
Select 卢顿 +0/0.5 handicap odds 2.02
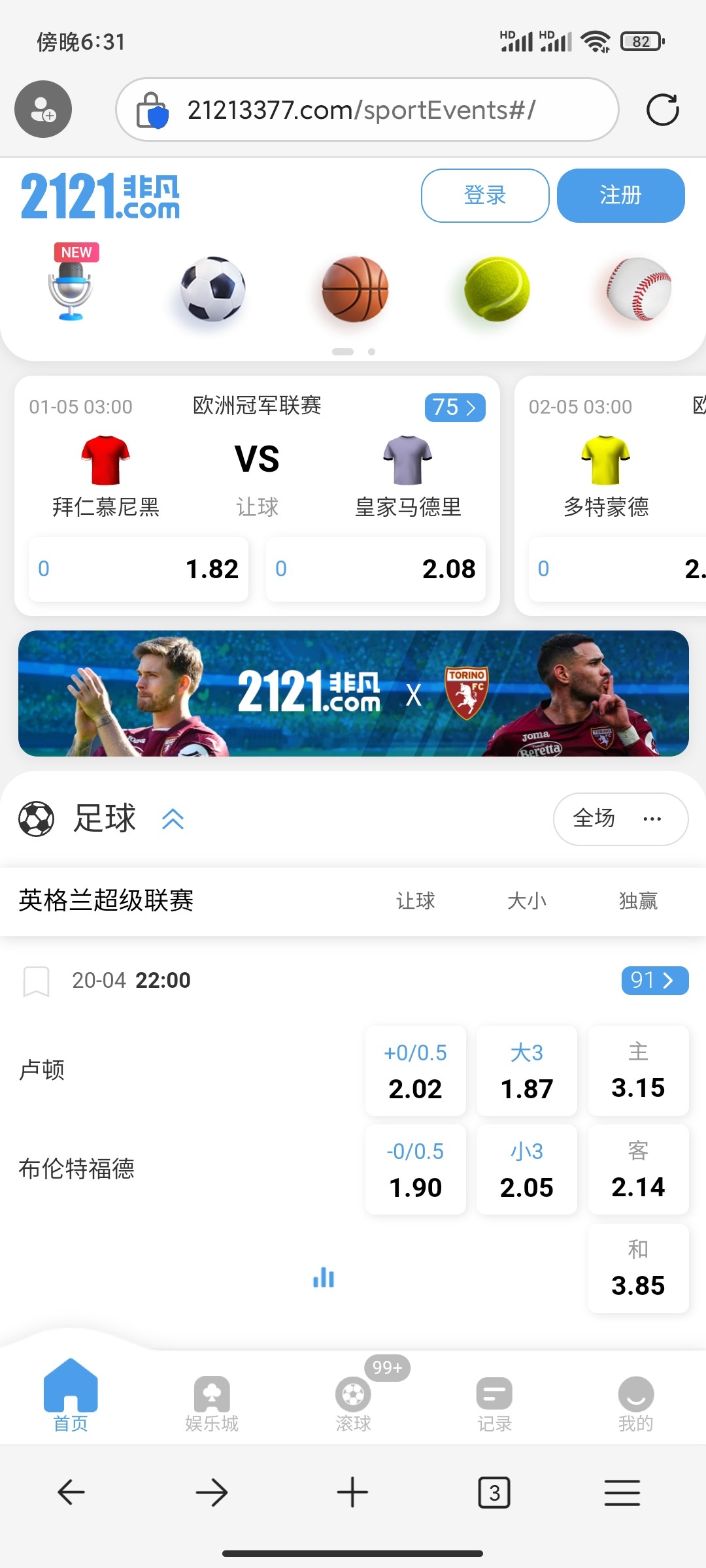tap(415, 1071)
